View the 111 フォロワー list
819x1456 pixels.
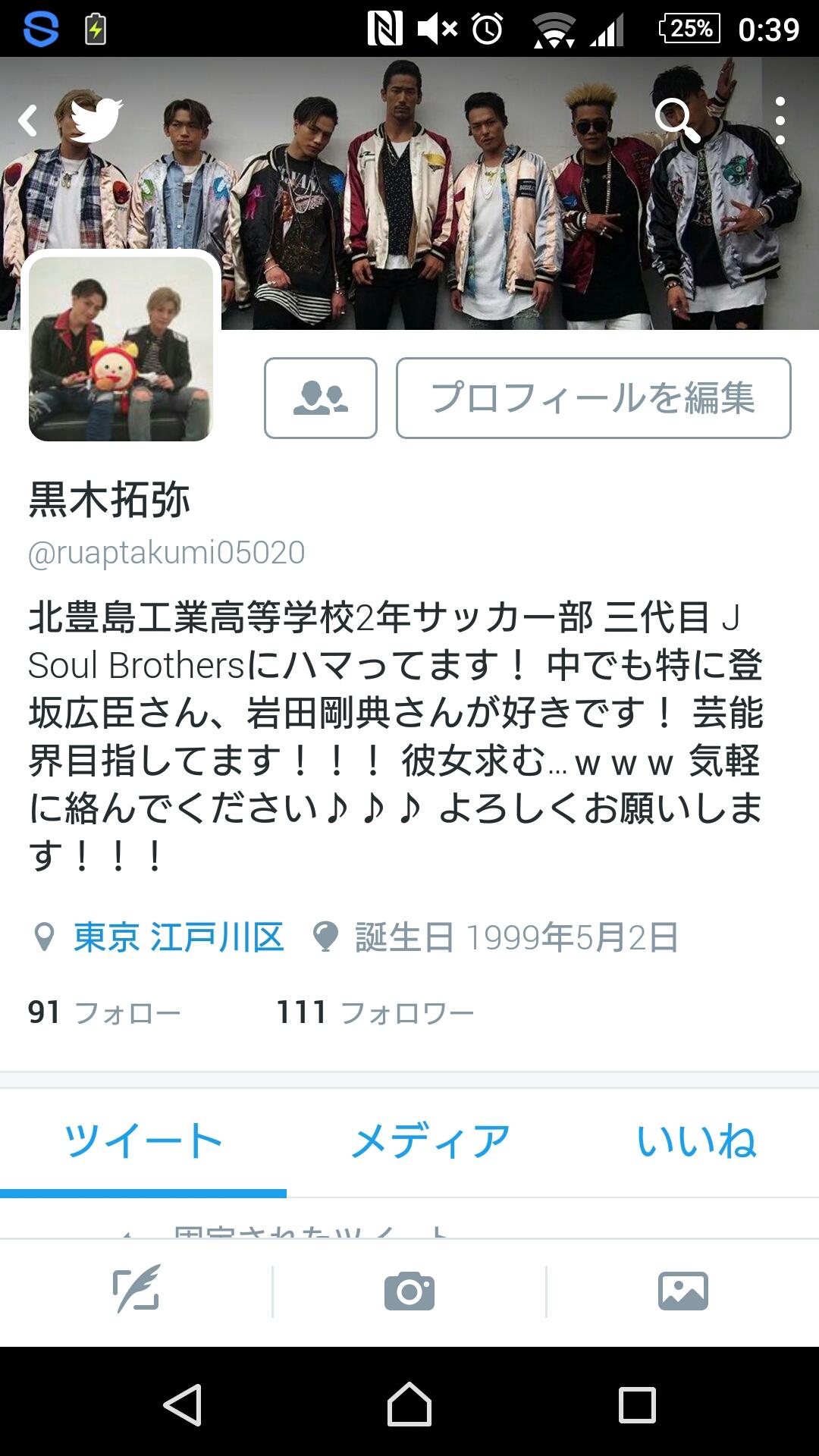coord(375,1012)
